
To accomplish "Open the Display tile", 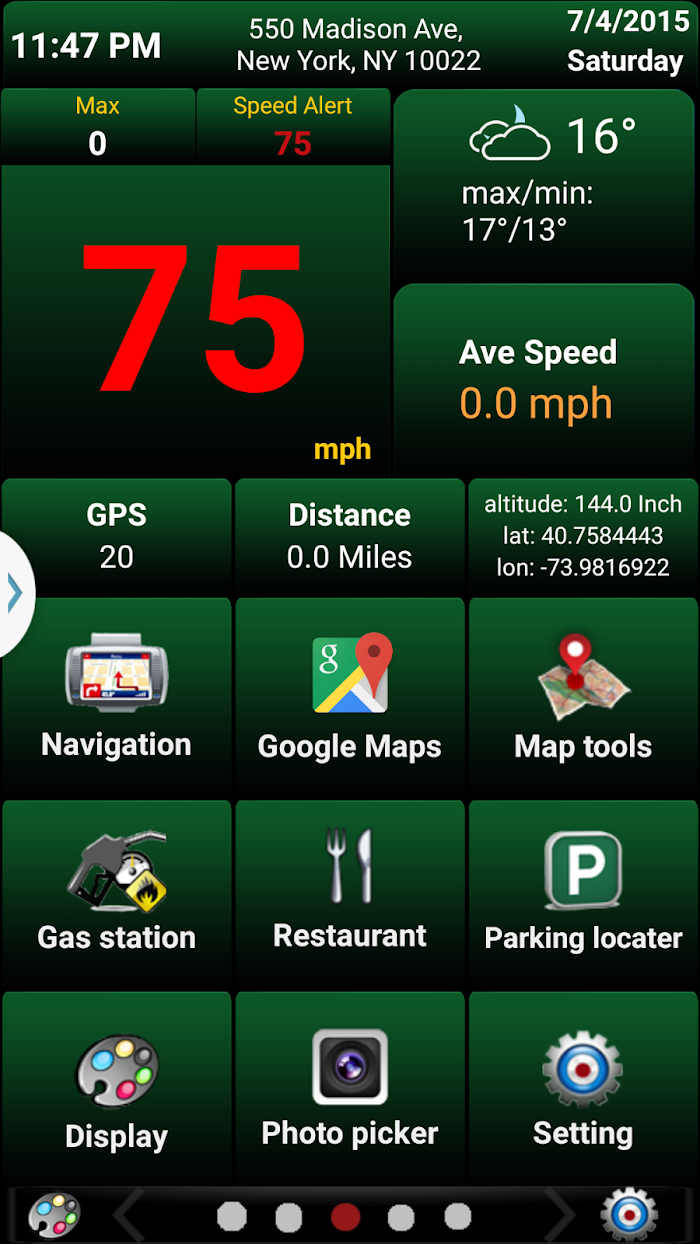I will [x=117, y=1086].
